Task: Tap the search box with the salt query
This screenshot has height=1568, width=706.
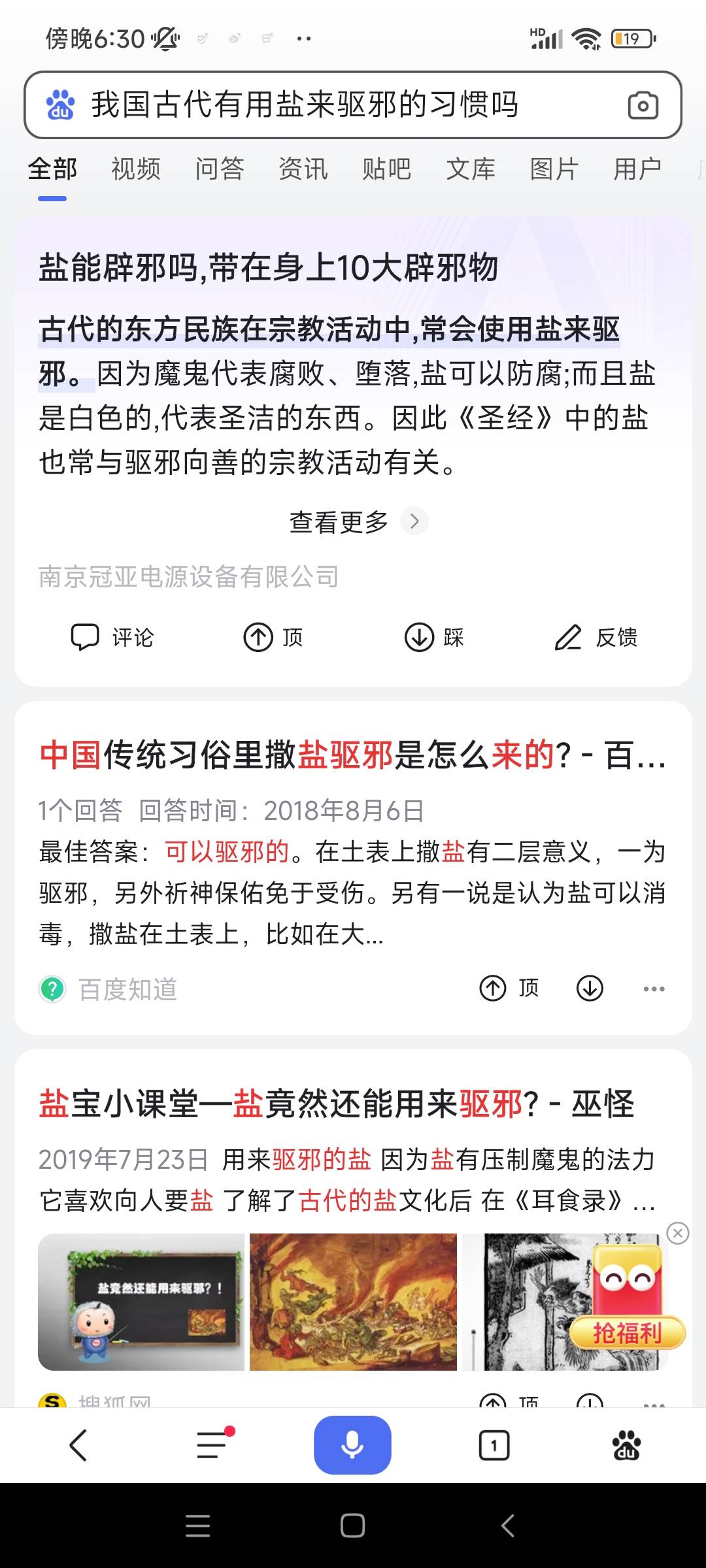Action: click(x=327, y=105)
